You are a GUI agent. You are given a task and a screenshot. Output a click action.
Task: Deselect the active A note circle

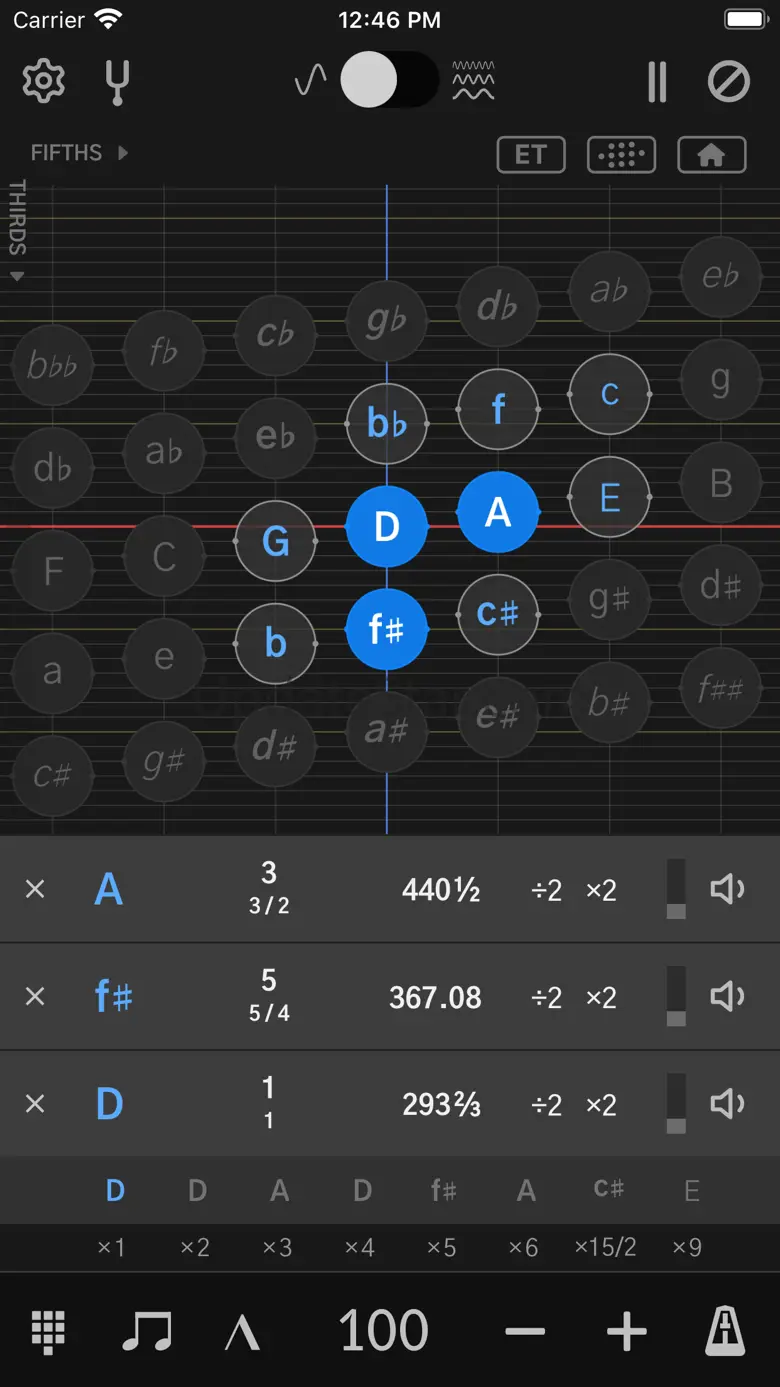point(498,512)
